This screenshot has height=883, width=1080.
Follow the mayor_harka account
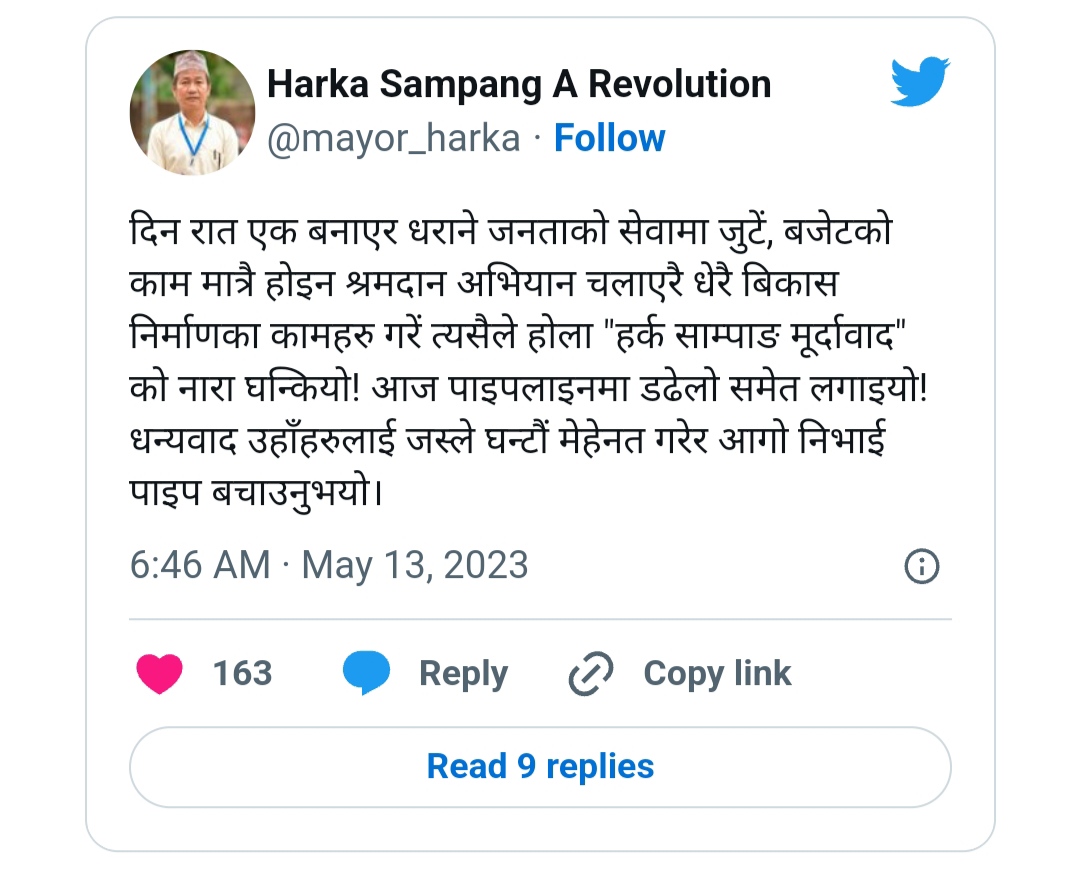[609, 138]
